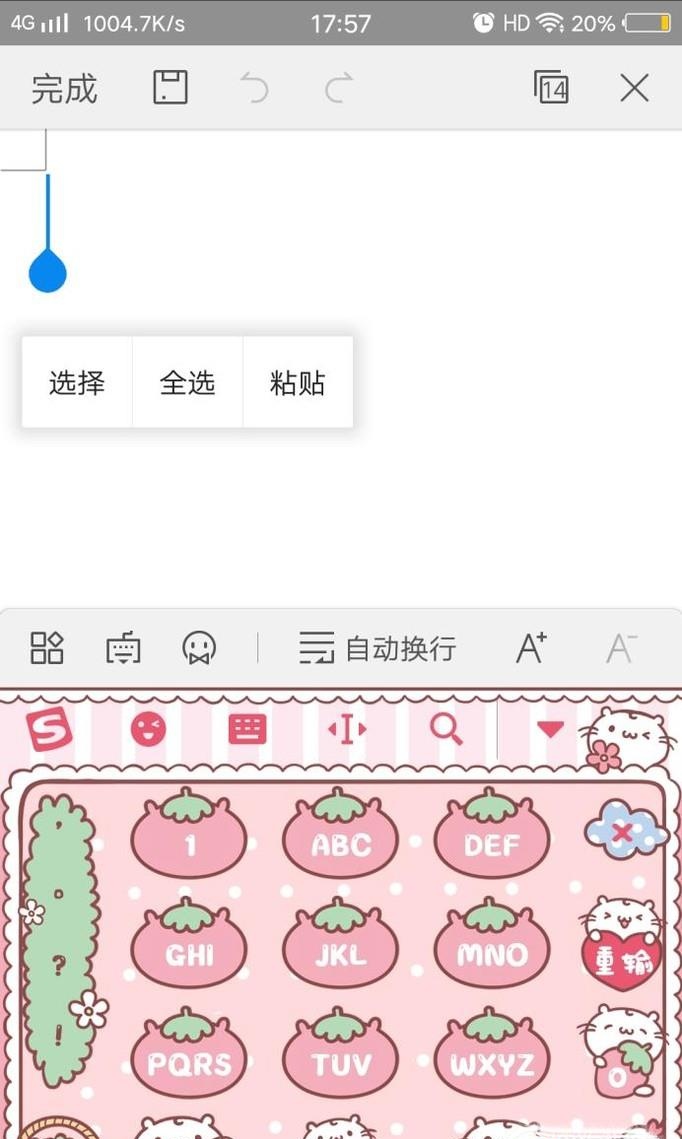Tap 全选 to select all text
682x1139 pixels.
tap(187, 383)
